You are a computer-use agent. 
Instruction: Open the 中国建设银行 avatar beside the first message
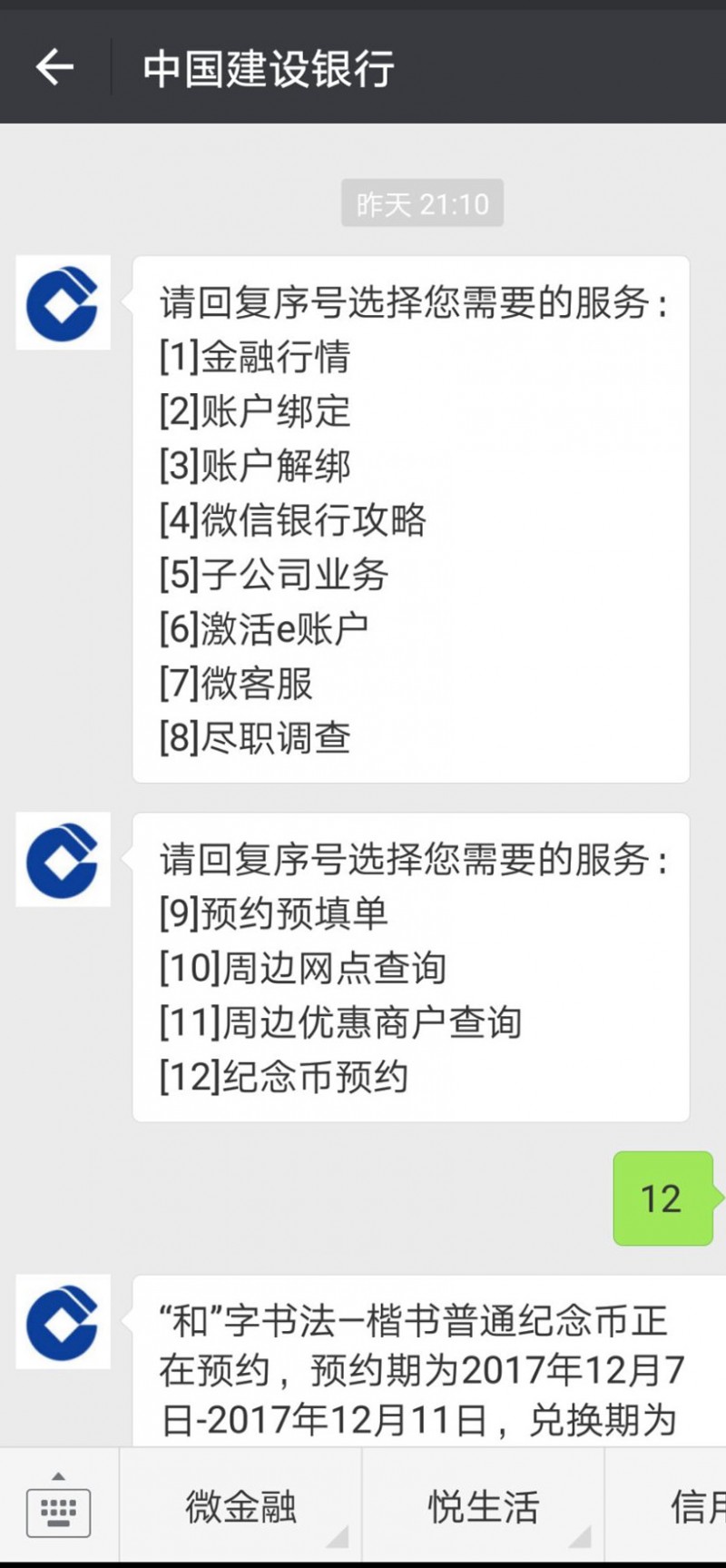(64, 302)
